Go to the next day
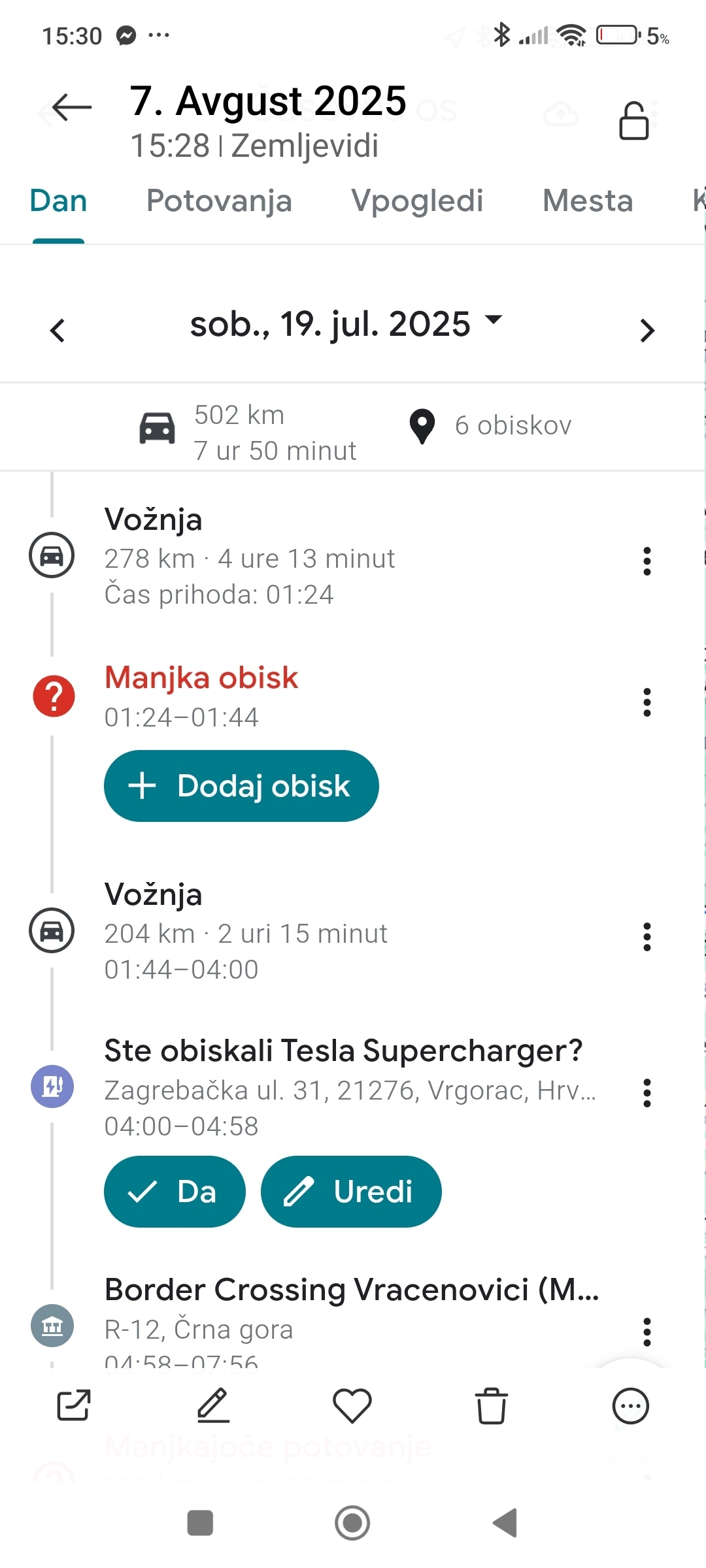The width and height of the screenshot is (706, 1568). coord(647,331)
